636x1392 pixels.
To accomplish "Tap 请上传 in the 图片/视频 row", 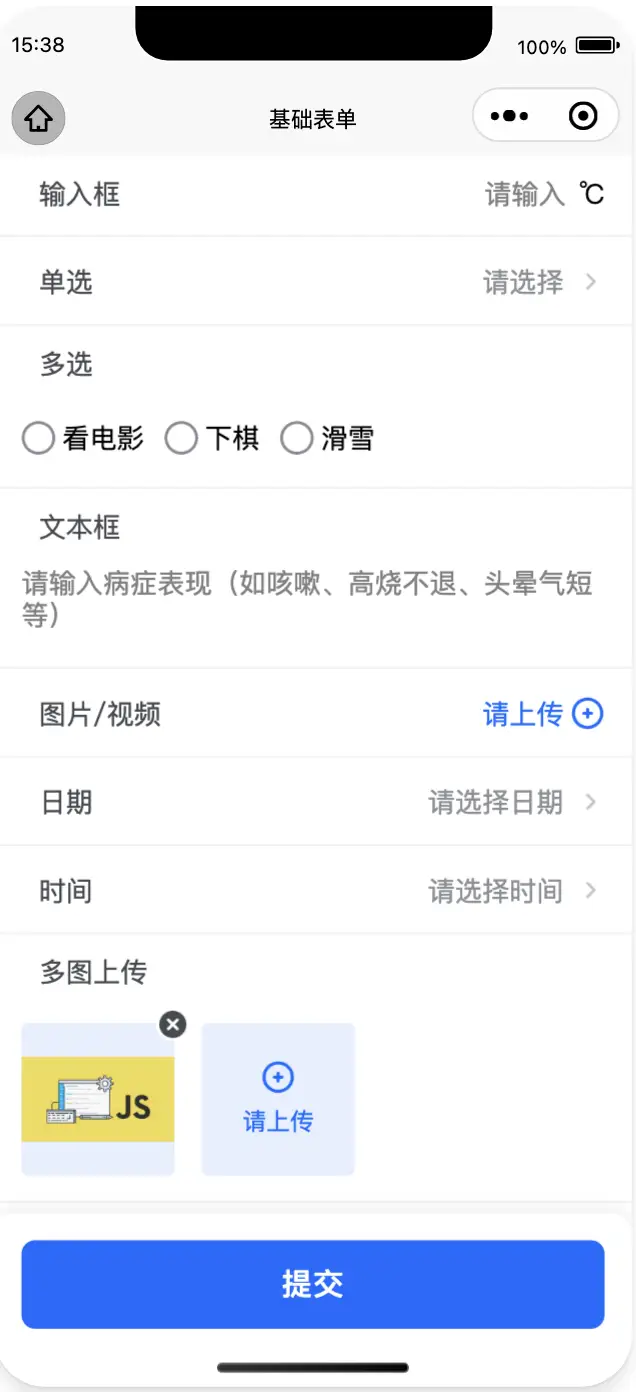I will [x=543, y=714].
